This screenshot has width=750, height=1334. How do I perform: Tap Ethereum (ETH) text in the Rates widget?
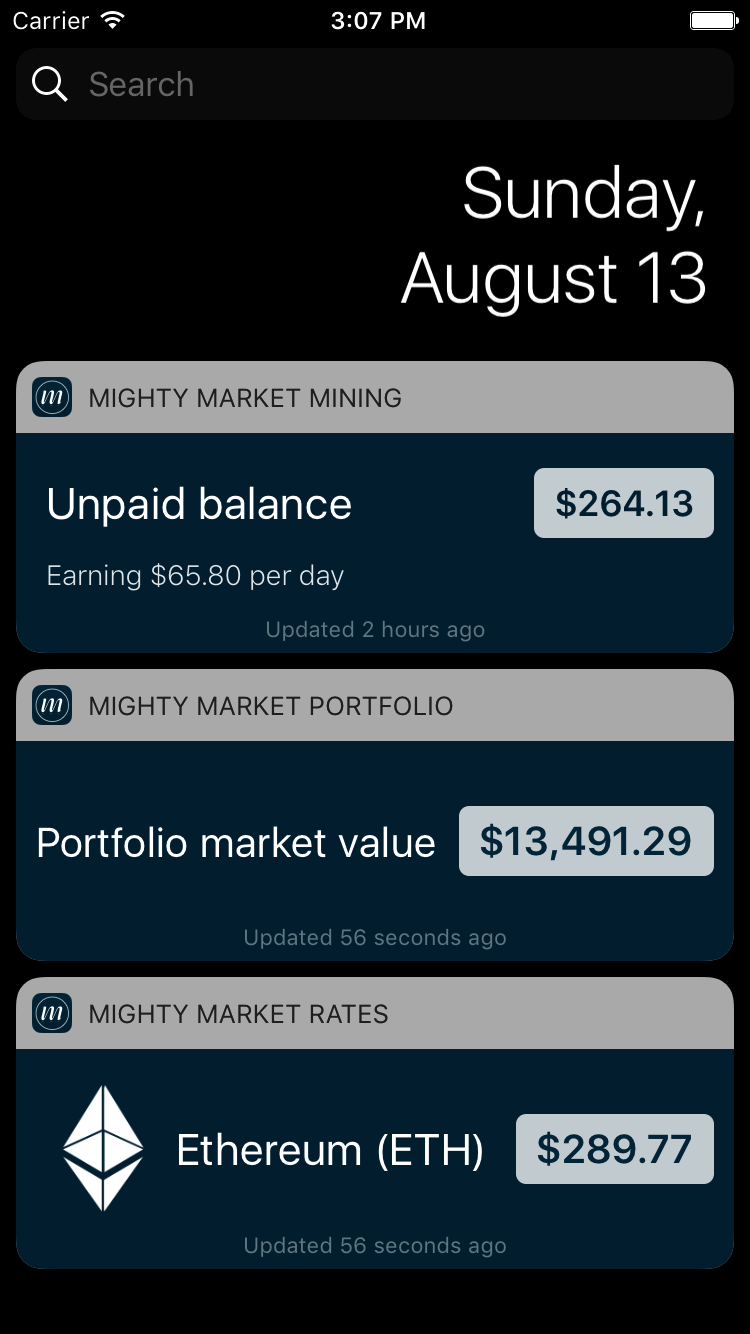[330, 1150]
